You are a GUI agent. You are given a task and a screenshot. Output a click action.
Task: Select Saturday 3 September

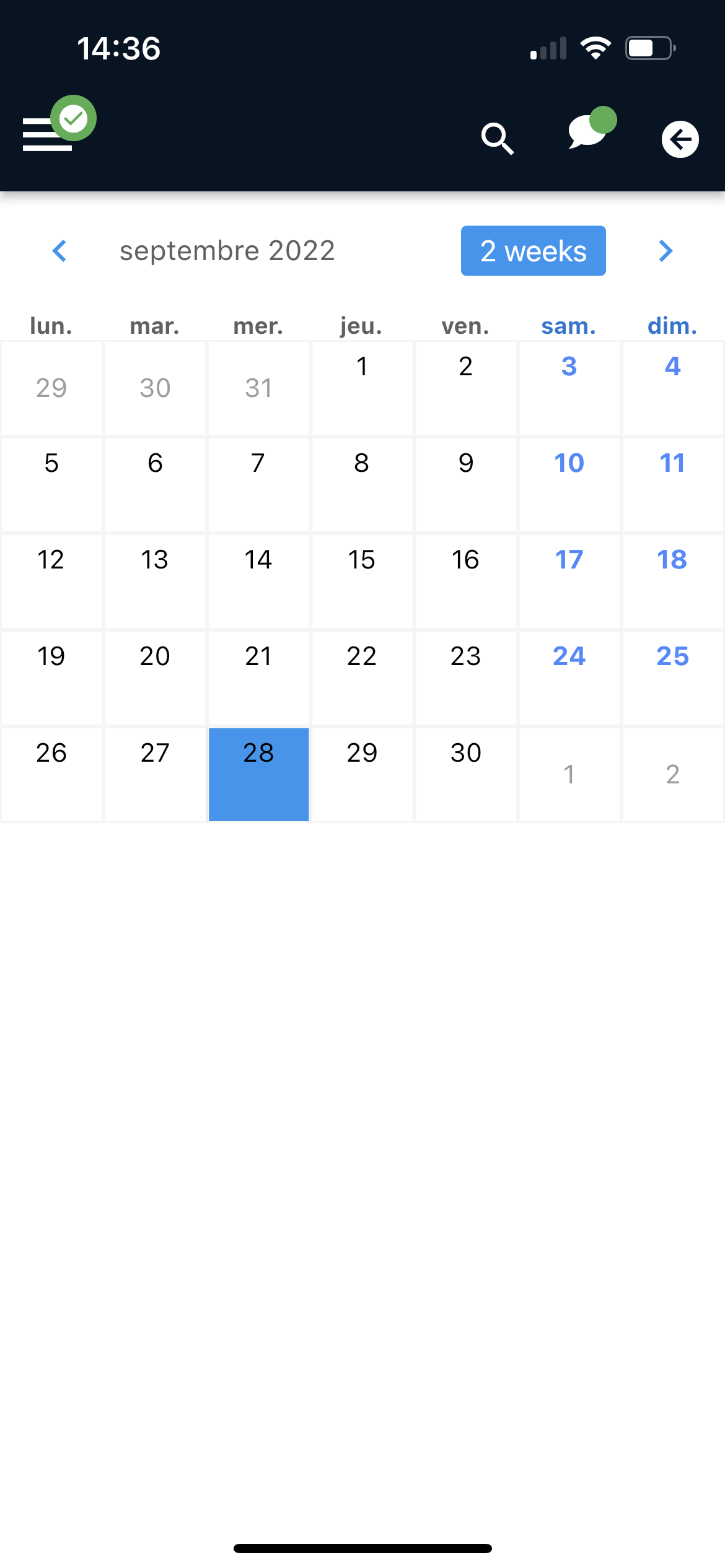click(569, 388)
